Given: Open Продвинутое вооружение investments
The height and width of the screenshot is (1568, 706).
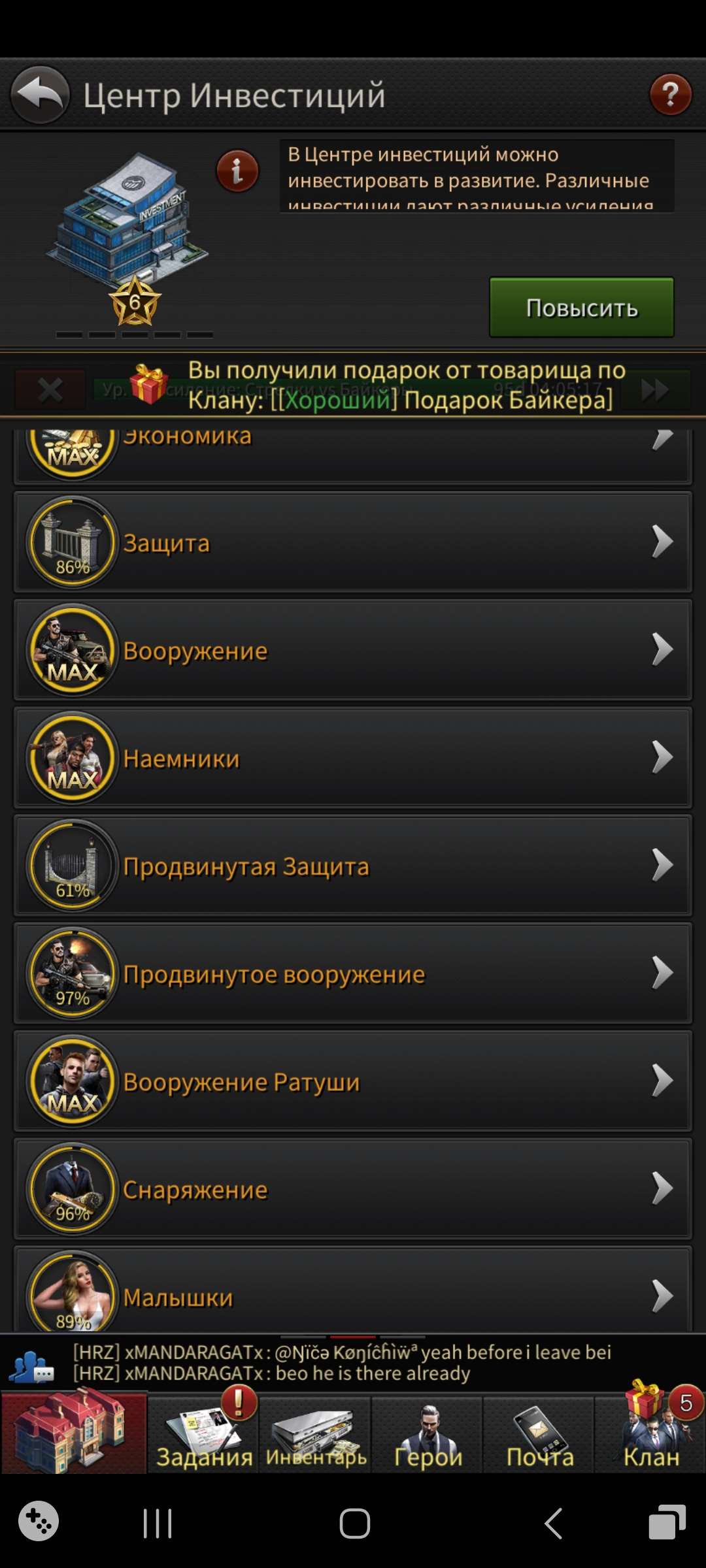Looking at the screenshot, I should [353, 973].
